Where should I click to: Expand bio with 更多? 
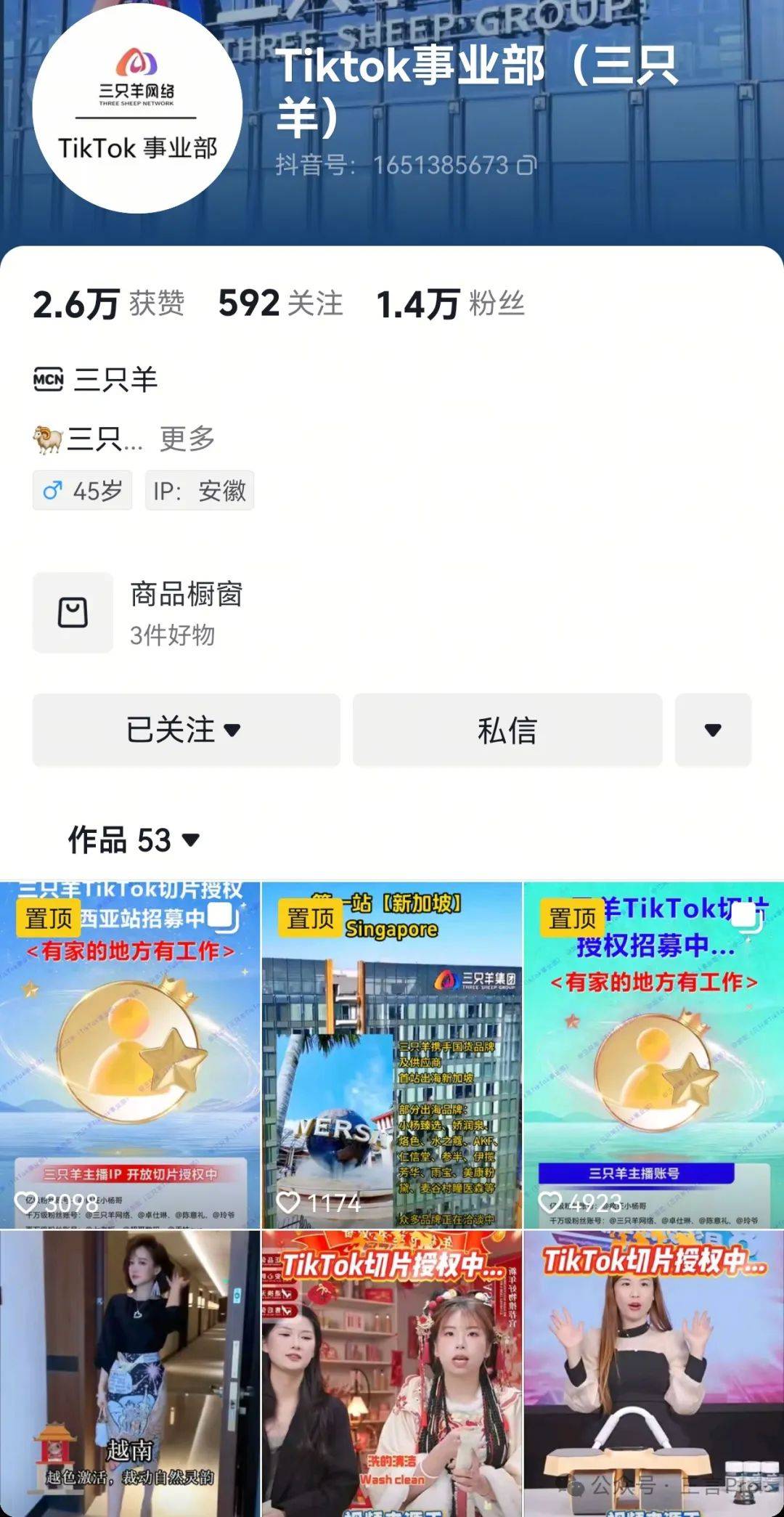pyautogui.click(x=187, y=439)
